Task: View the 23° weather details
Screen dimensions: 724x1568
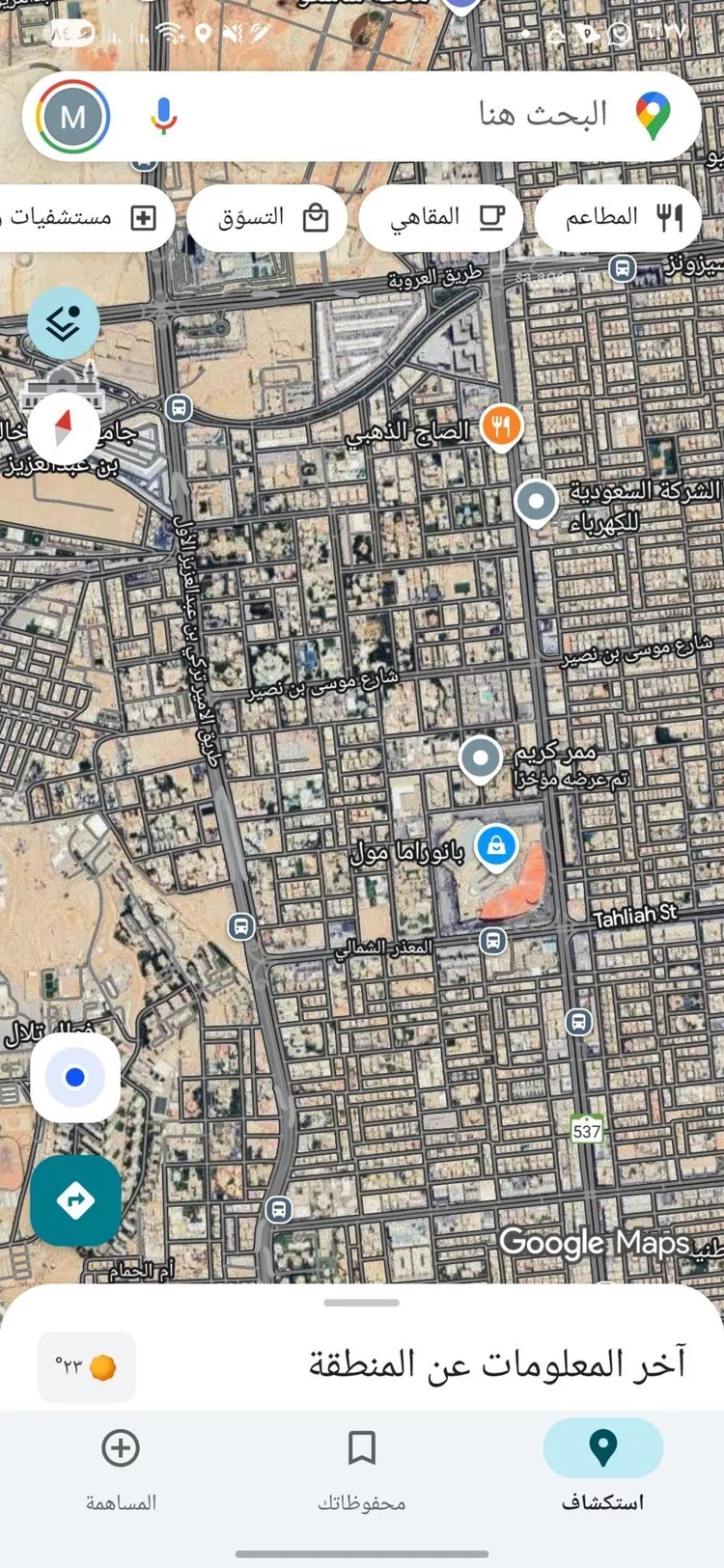Action: point(86,1367)
